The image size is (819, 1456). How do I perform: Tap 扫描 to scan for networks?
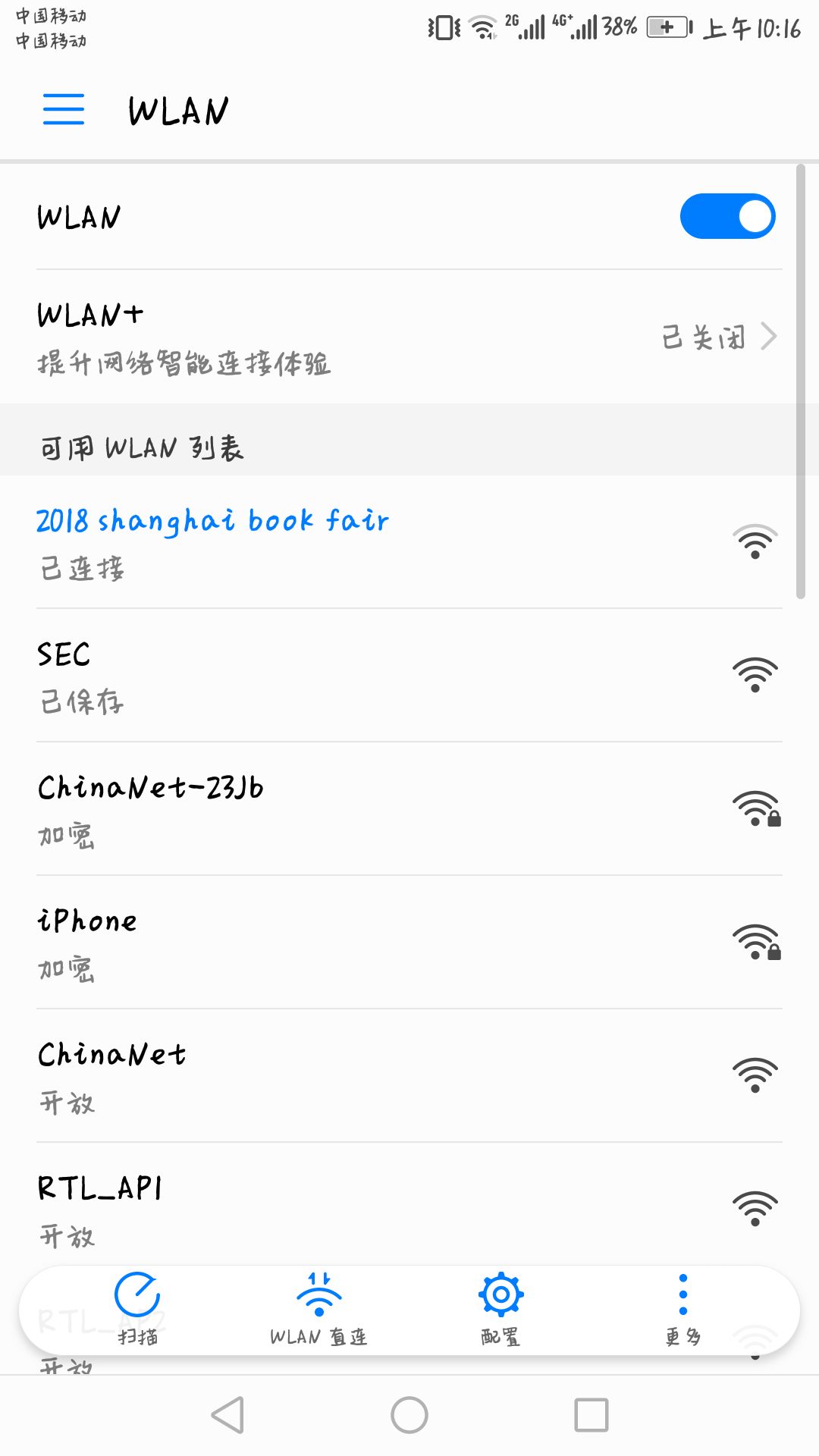[137, 1310]
